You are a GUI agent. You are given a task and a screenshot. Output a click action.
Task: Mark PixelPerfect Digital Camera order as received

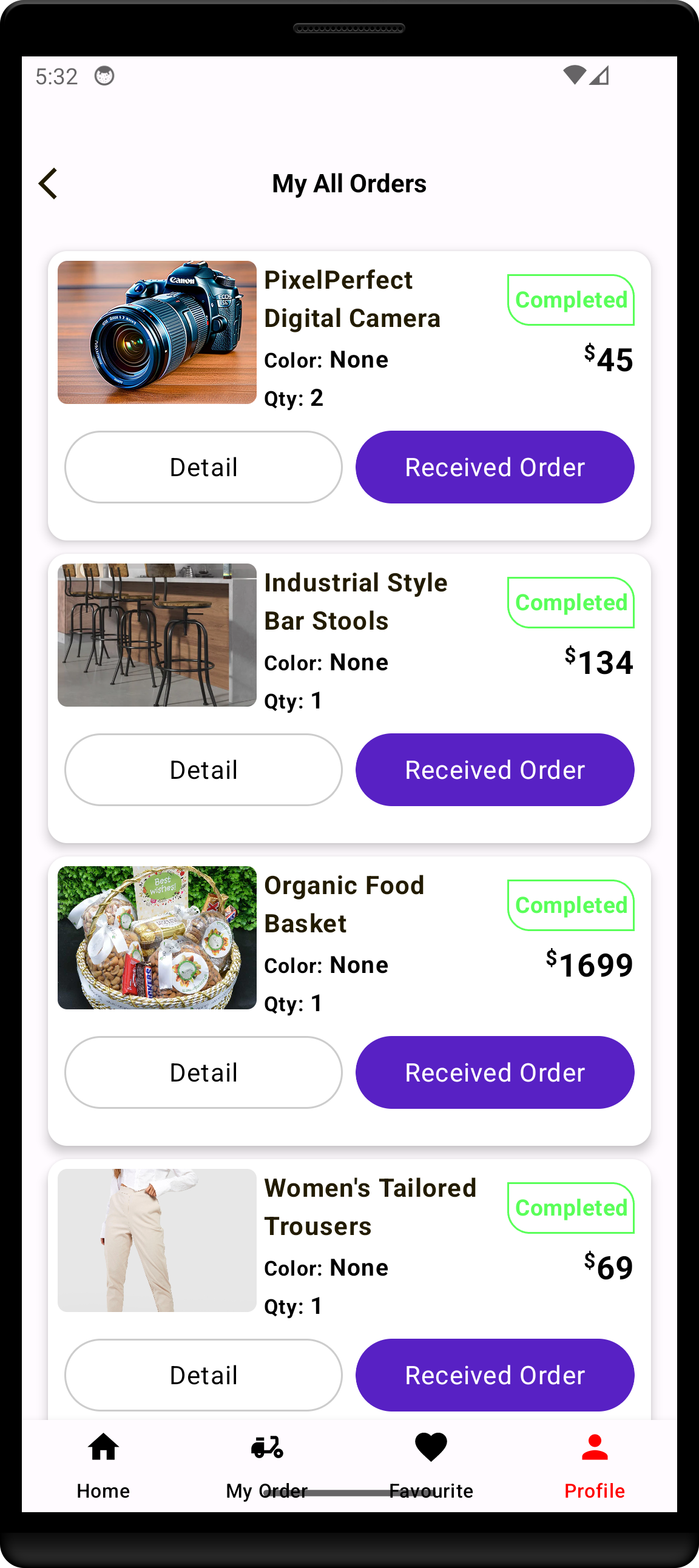pos(495,468)
